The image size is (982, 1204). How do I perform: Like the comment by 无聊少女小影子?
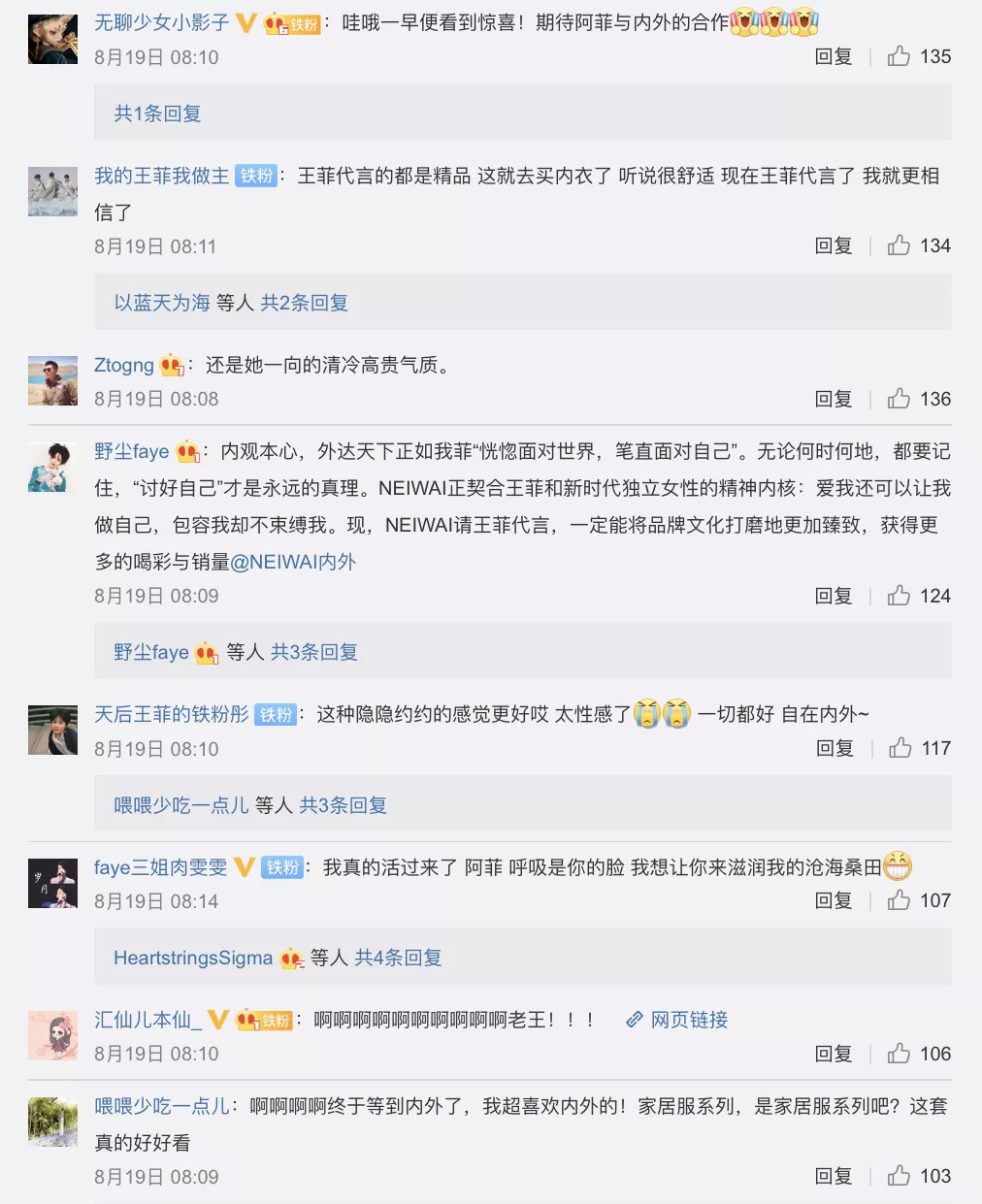pos(900,56)
